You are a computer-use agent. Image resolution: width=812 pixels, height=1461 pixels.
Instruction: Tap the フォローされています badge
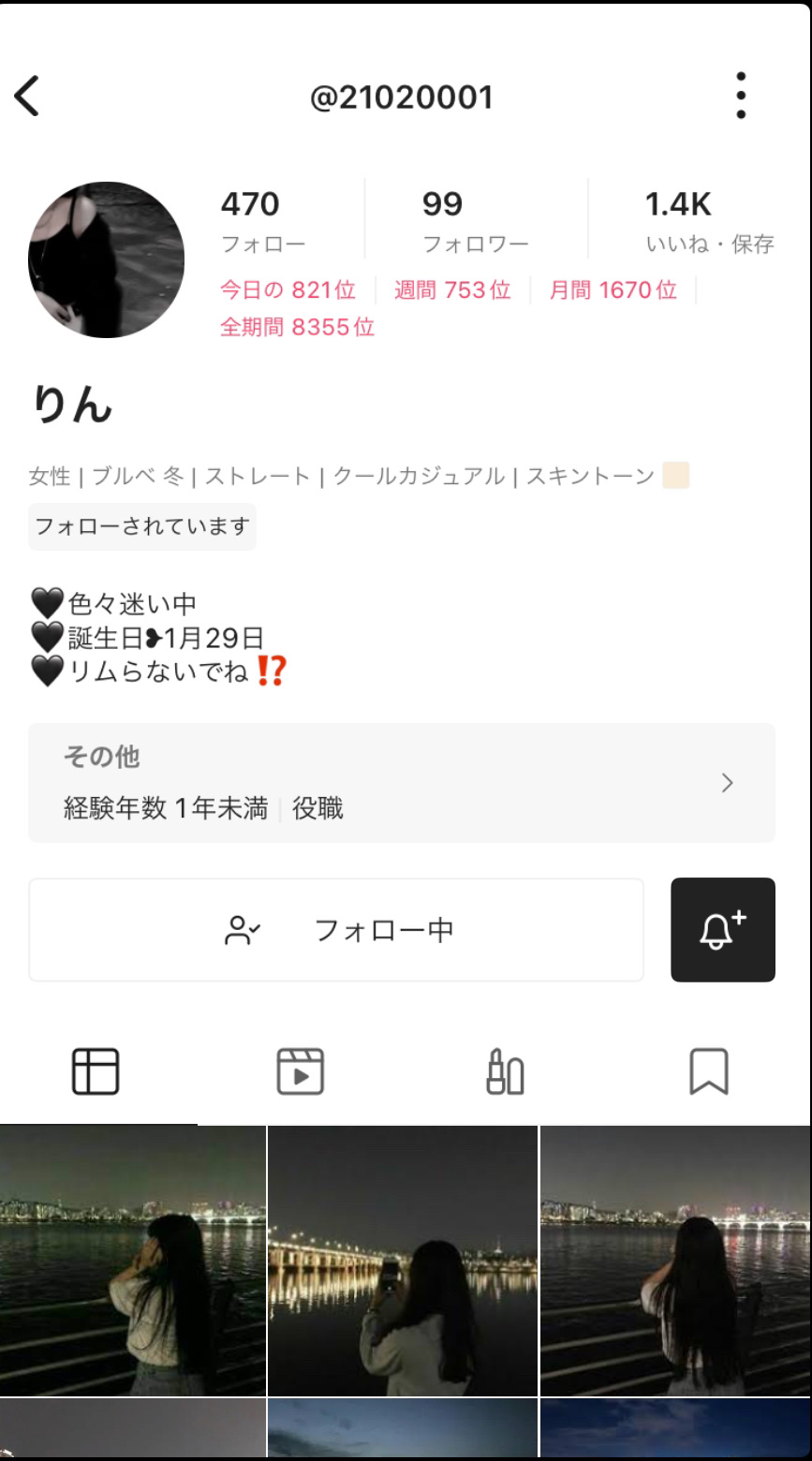point(142,526)
